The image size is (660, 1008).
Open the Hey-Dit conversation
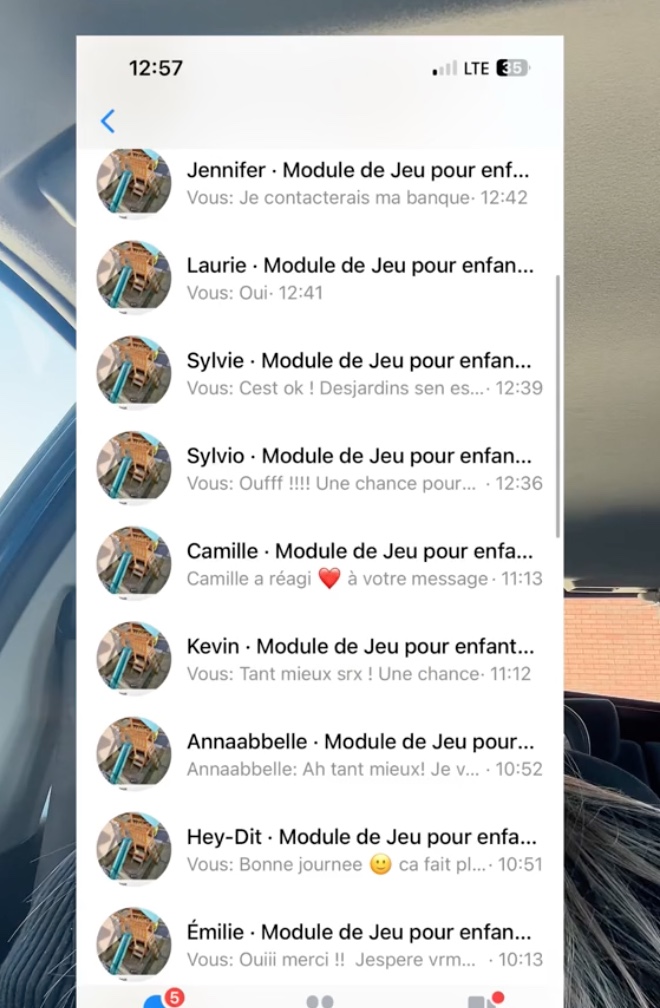(357, 850)
